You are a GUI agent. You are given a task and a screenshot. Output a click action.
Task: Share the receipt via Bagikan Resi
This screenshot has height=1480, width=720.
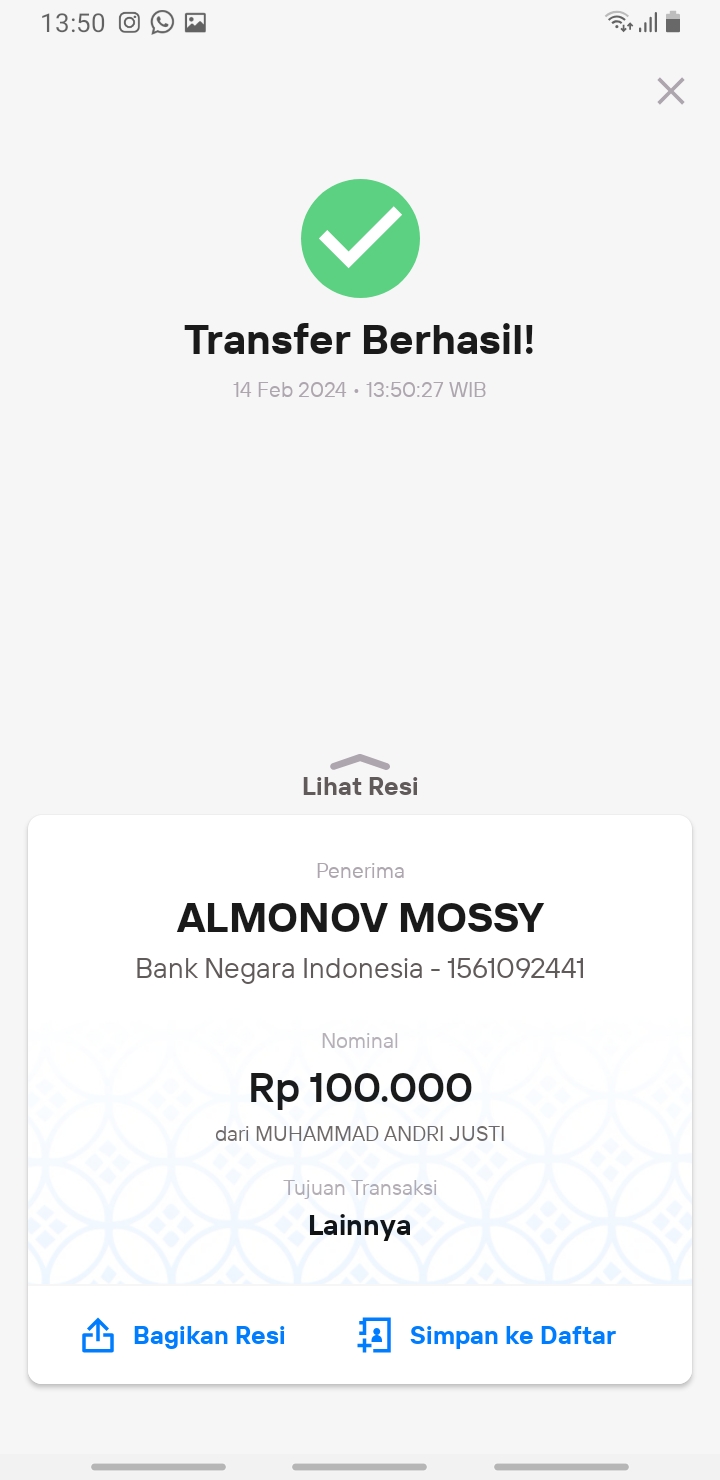pos(183,1335)
